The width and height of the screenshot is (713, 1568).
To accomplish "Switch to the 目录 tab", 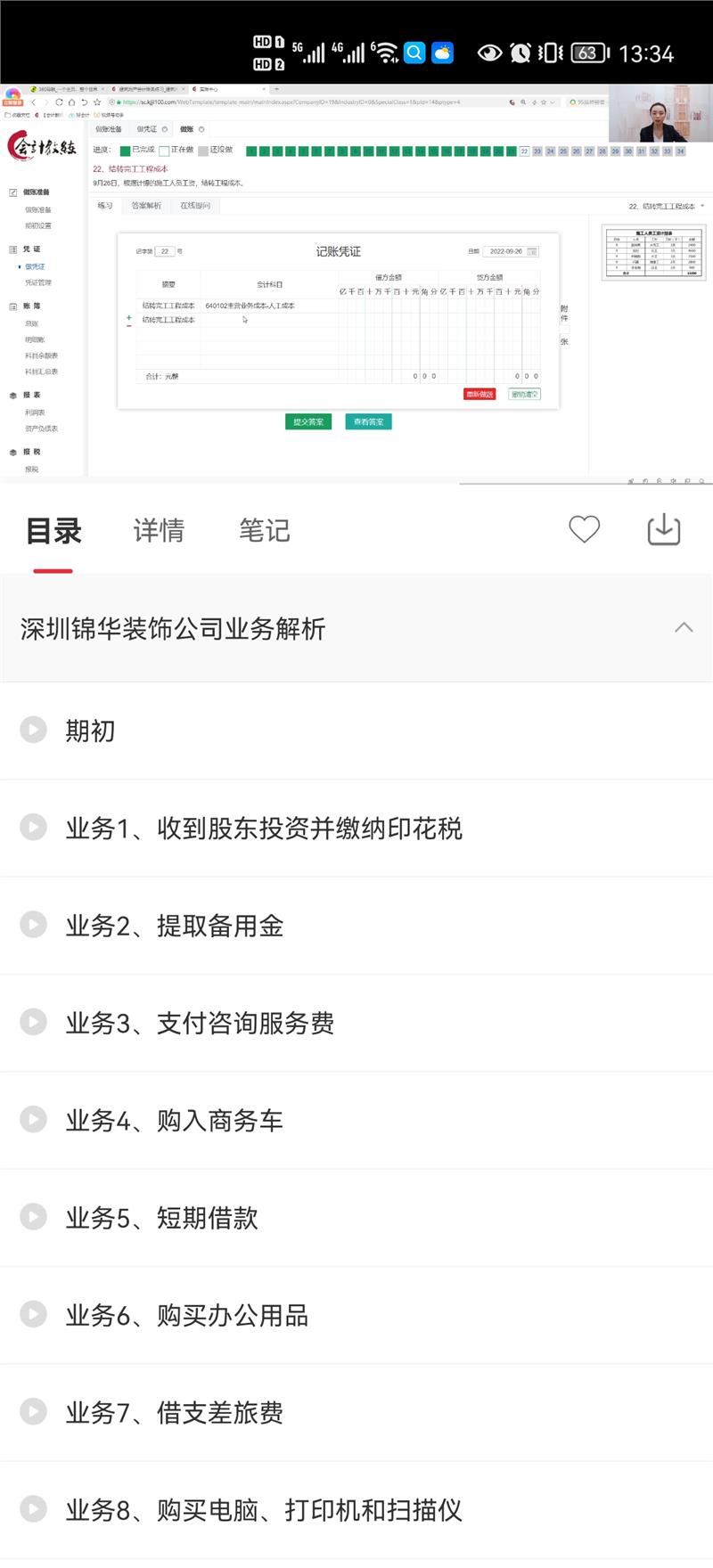I will click(53, 531).
